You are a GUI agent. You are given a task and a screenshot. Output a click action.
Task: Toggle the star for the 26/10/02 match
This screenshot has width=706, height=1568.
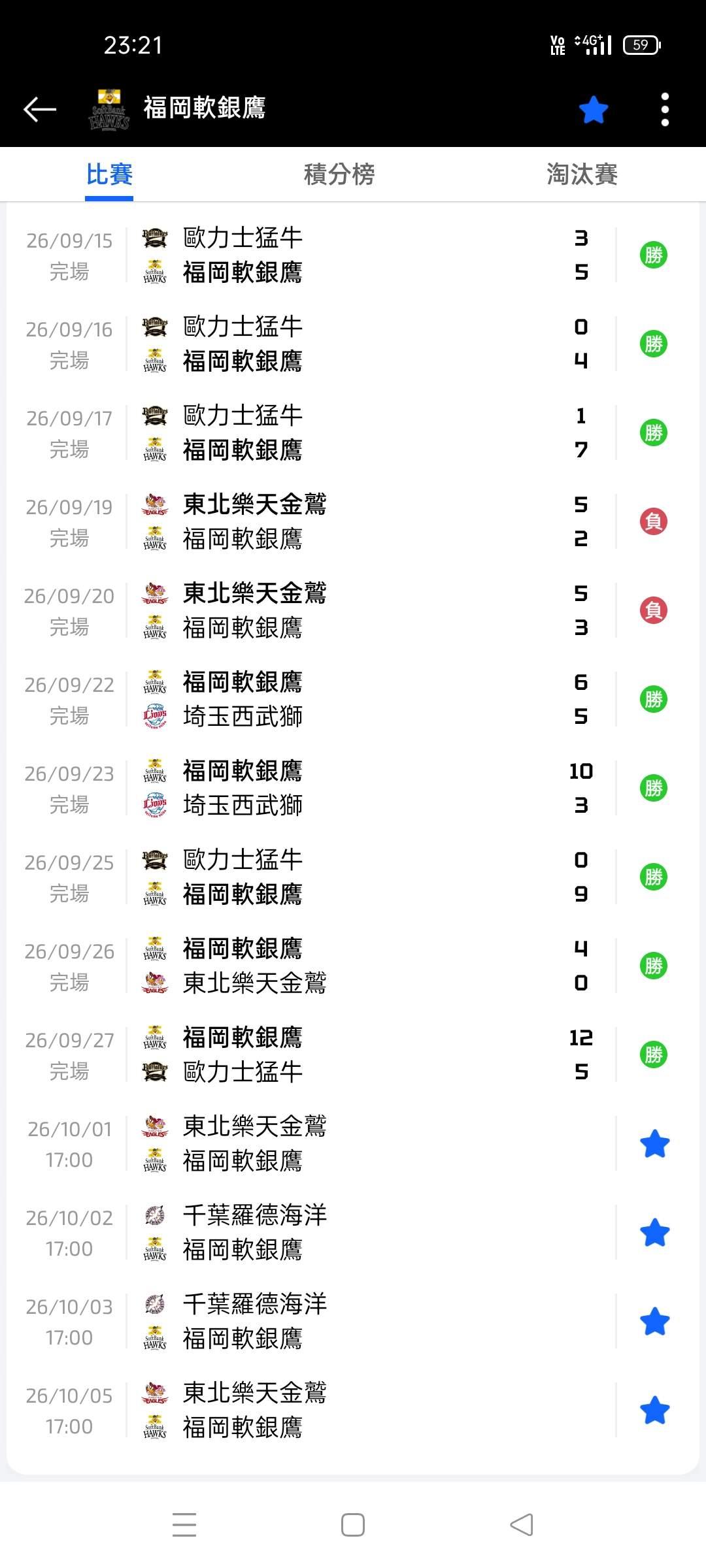coord(654,1233)
